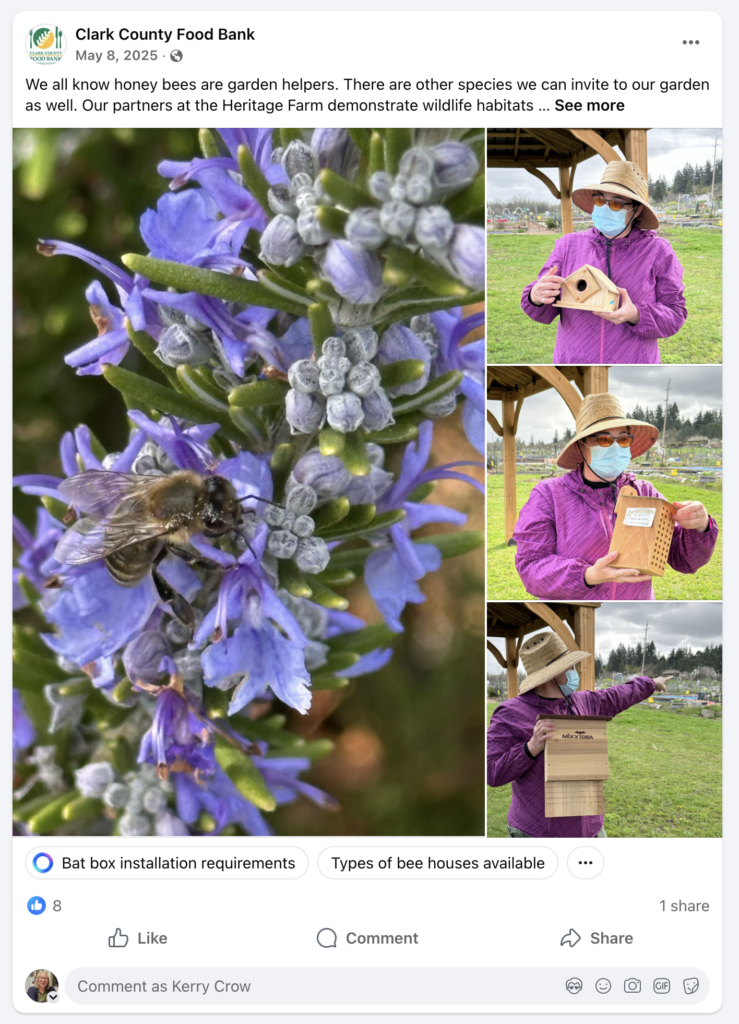View who shared this post
The width and height of the screenshot is (739, 1024).
[x=684, y=906]
